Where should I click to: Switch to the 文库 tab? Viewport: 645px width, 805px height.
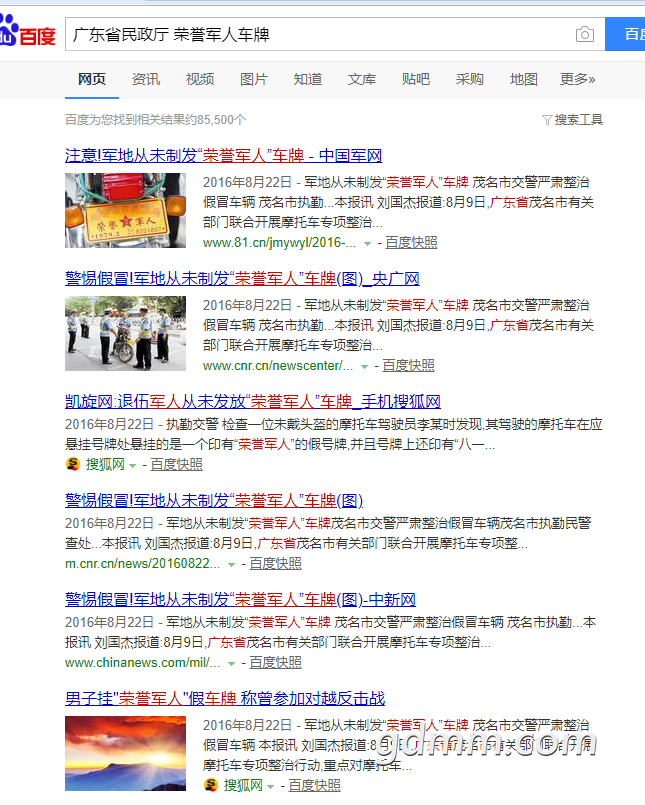click(x=362, y=79)
